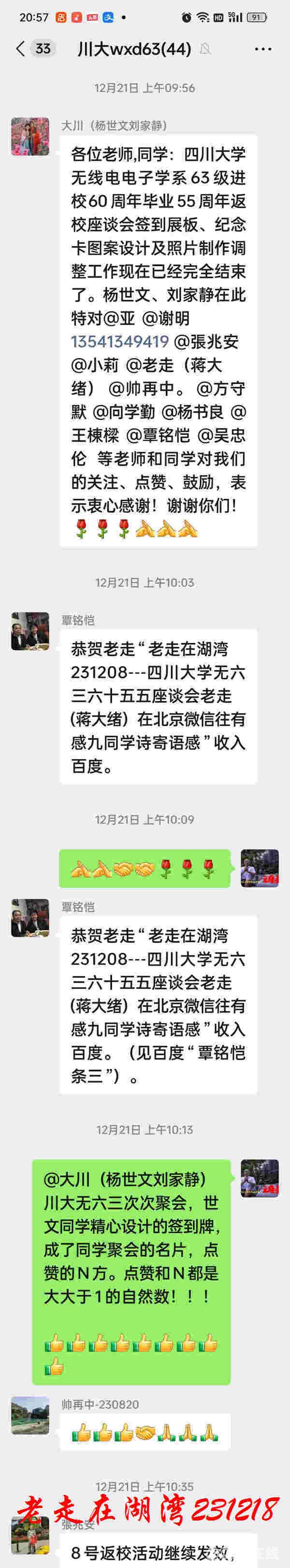
Task: Tap the phone number 13541349419 link
Action: coord(120,341)
